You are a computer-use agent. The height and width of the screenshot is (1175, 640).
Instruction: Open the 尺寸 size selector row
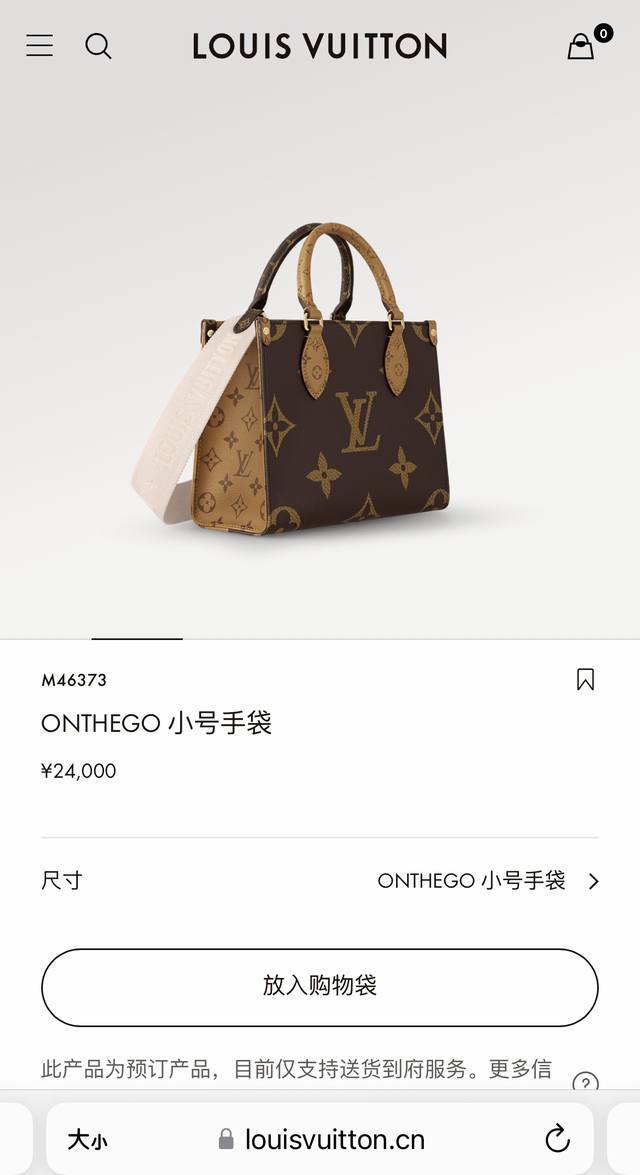click(x=320, y=881)
